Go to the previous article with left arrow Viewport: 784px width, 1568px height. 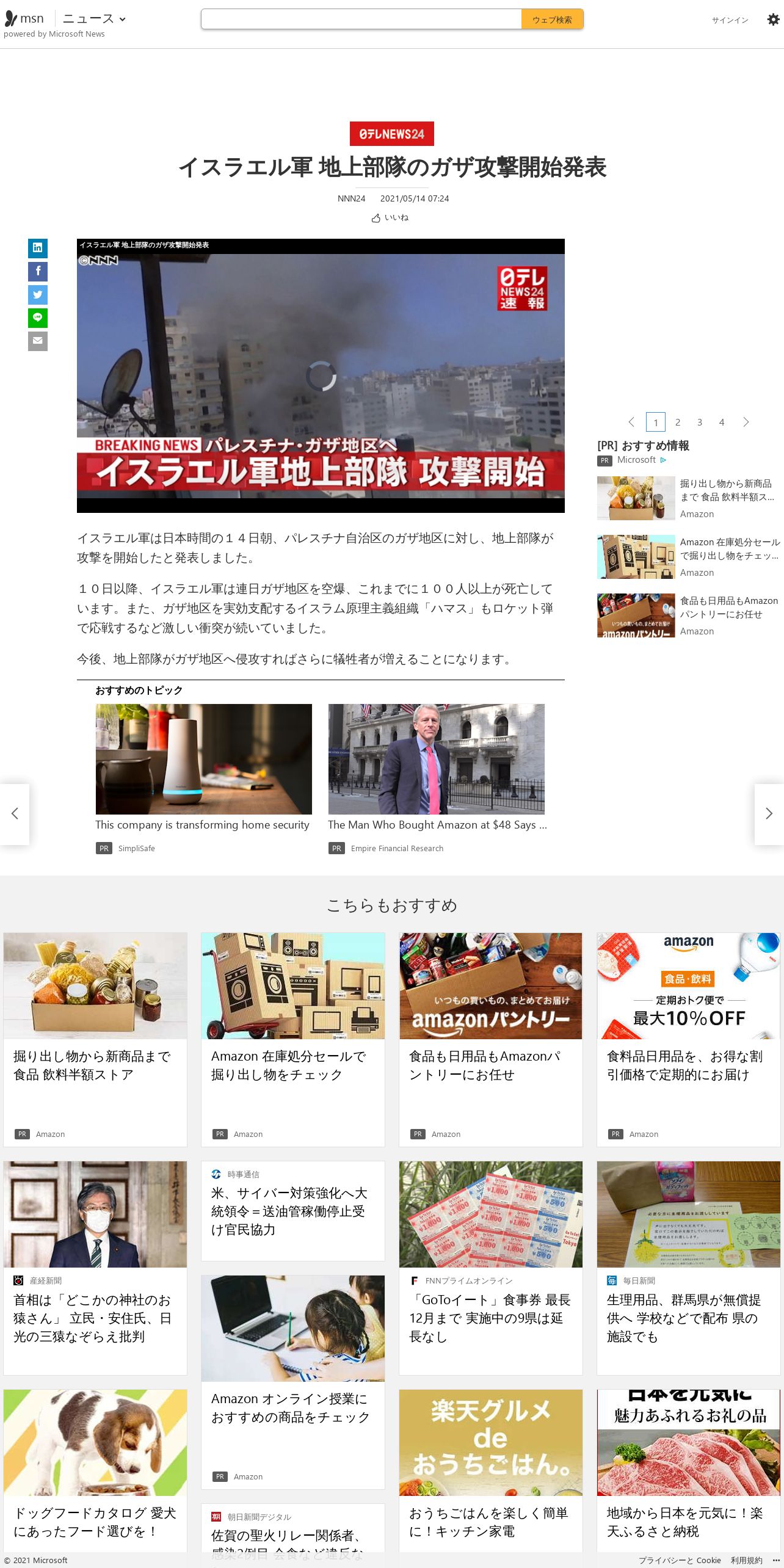click(x=15, y=814)
